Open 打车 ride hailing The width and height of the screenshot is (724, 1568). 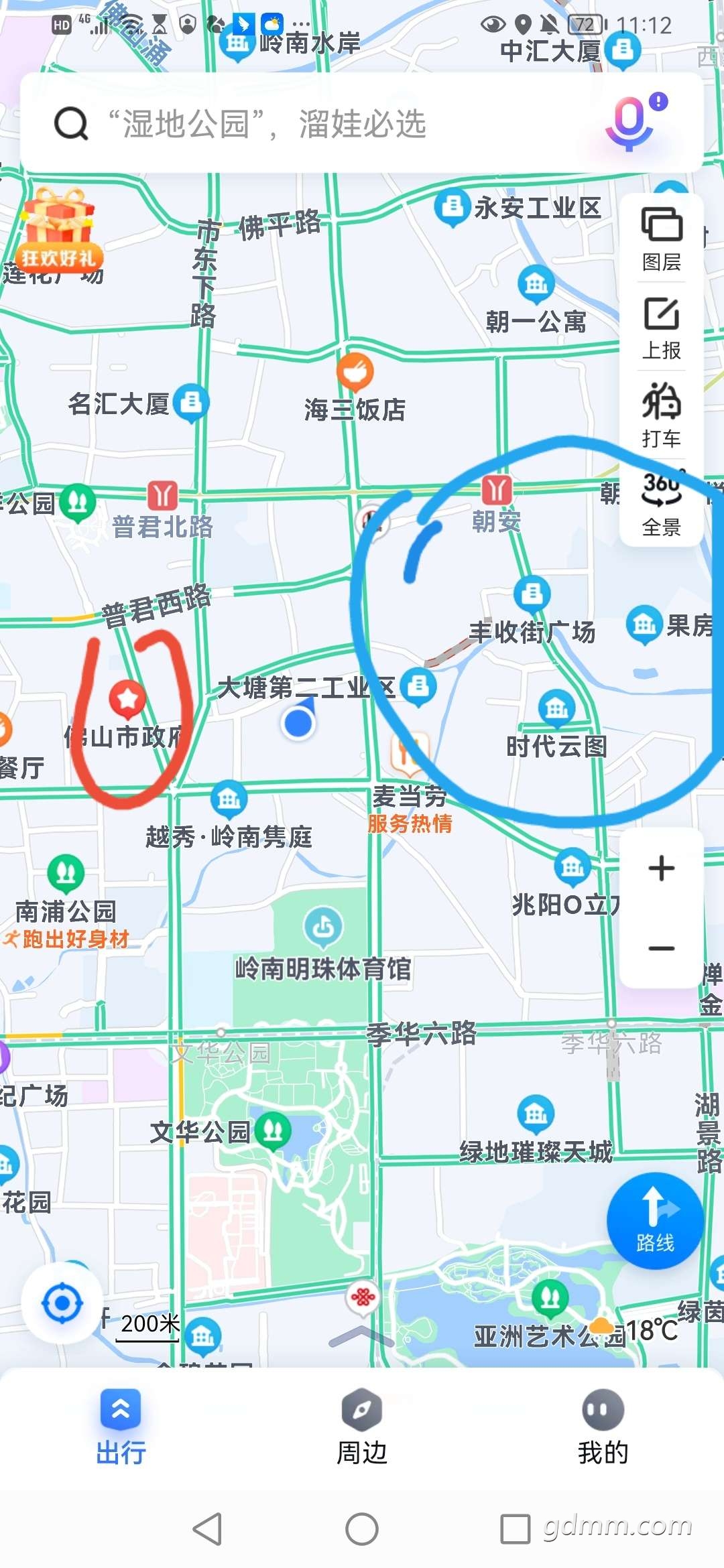pyautogui.click(x=662, y=415)
